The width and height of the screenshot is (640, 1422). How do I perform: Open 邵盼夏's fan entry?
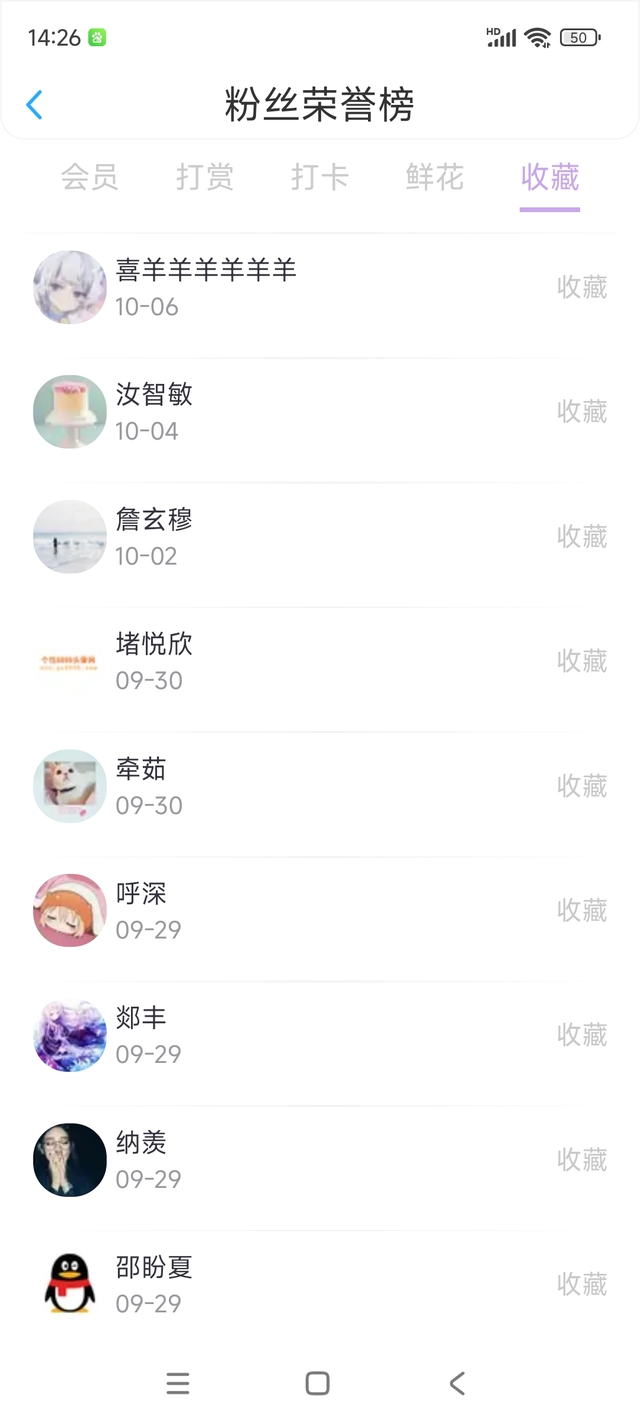(x=320, y=1284)
